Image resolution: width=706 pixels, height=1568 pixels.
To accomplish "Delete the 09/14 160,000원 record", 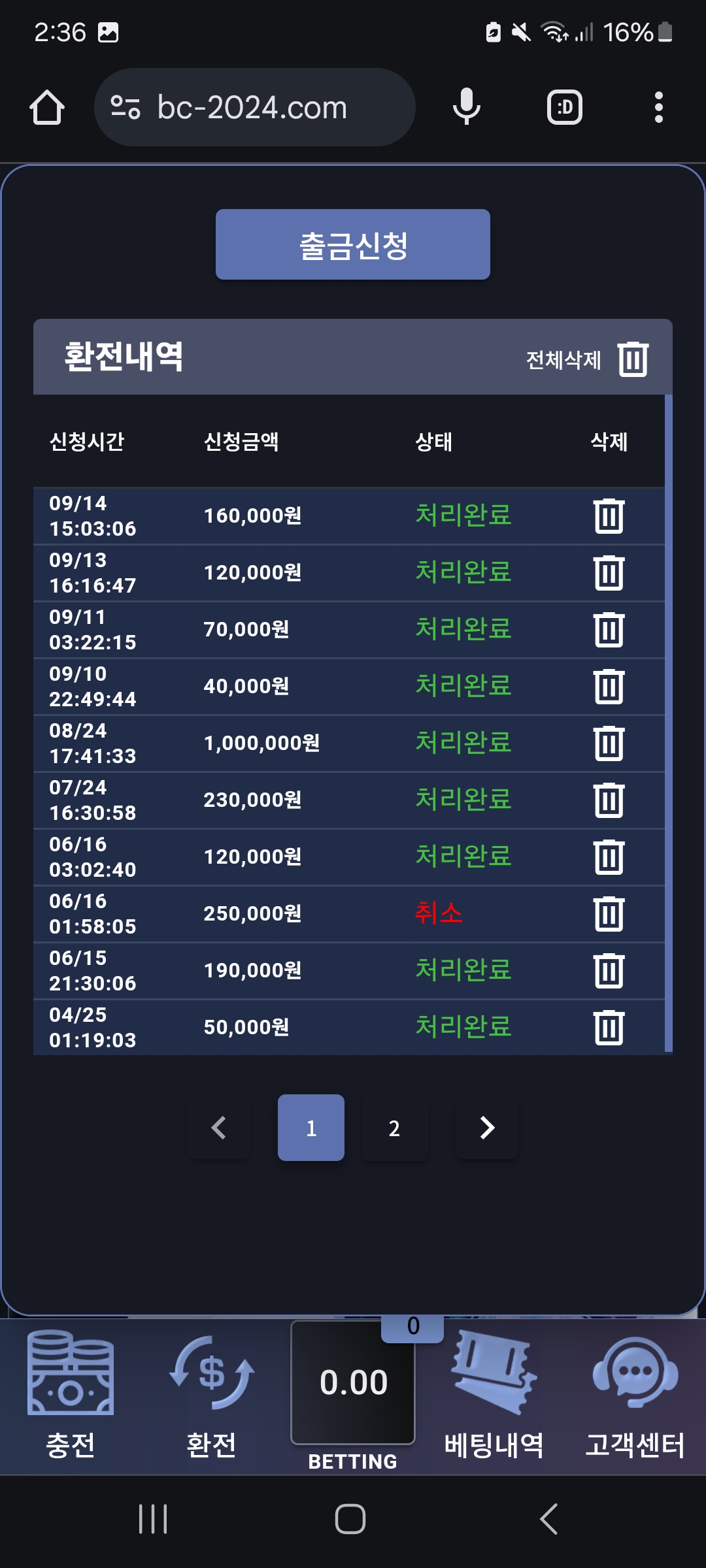I will pyautogui.click(x=609, y=516).
